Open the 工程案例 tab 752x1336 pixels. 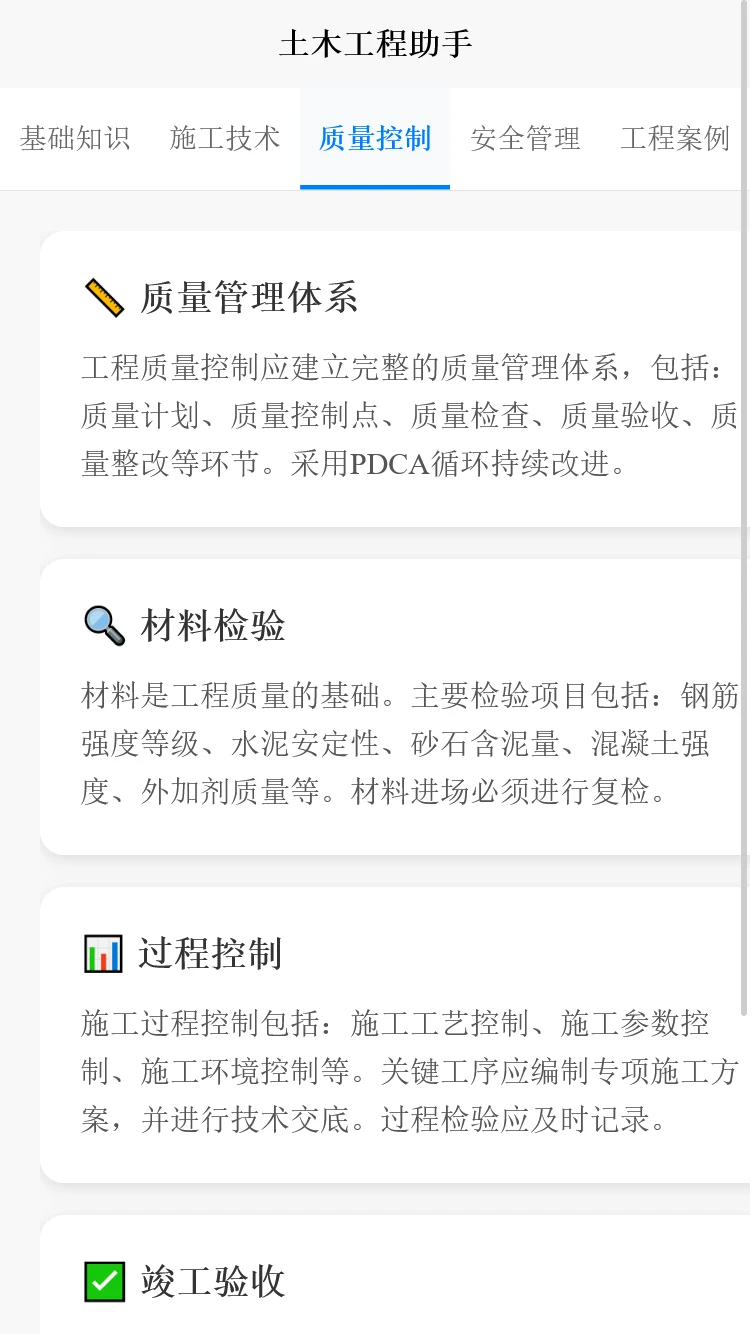pos(675,138)
